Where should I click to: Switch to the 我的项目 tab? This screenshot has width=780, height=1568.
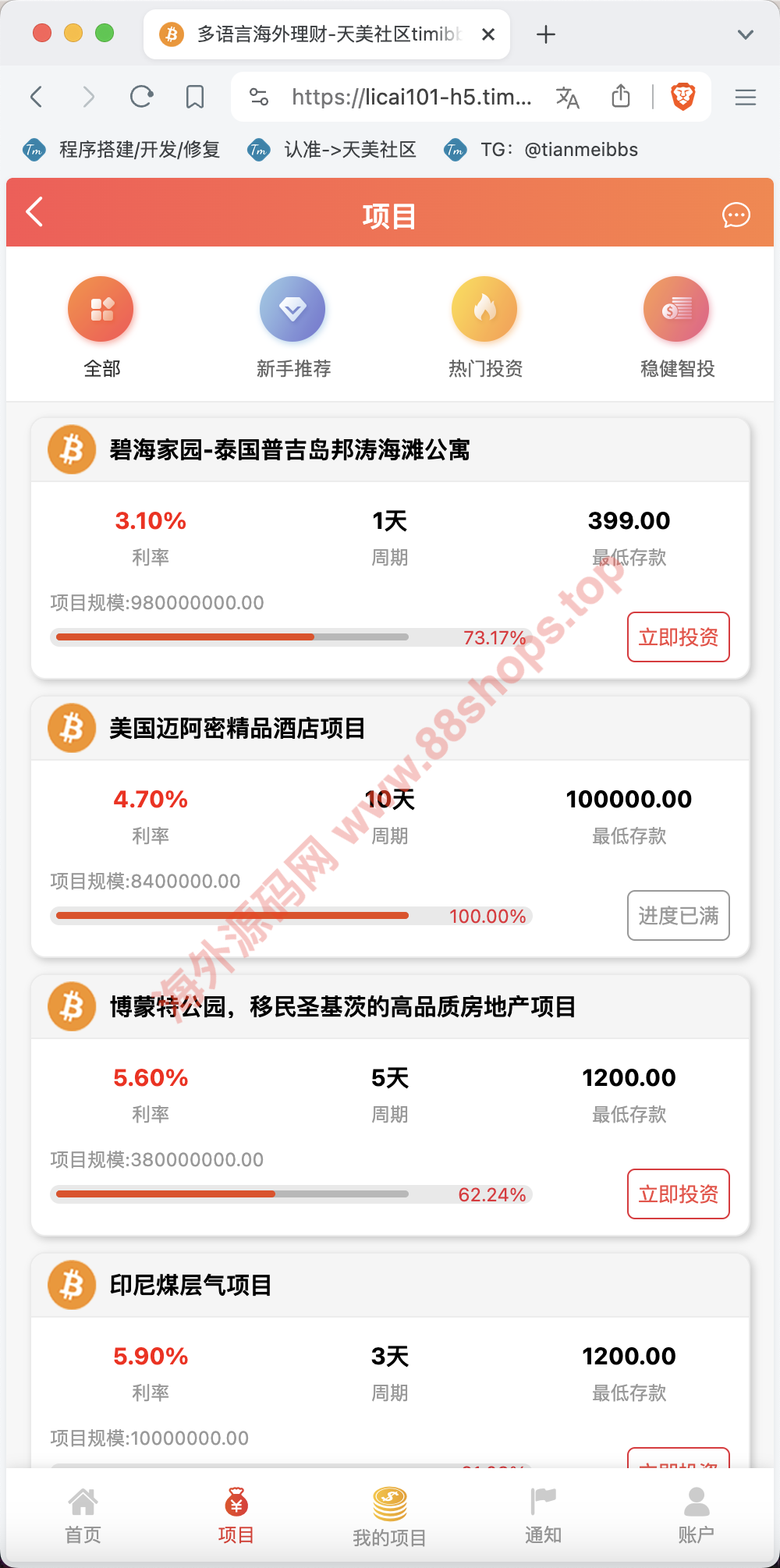[x=389, y=1517]
